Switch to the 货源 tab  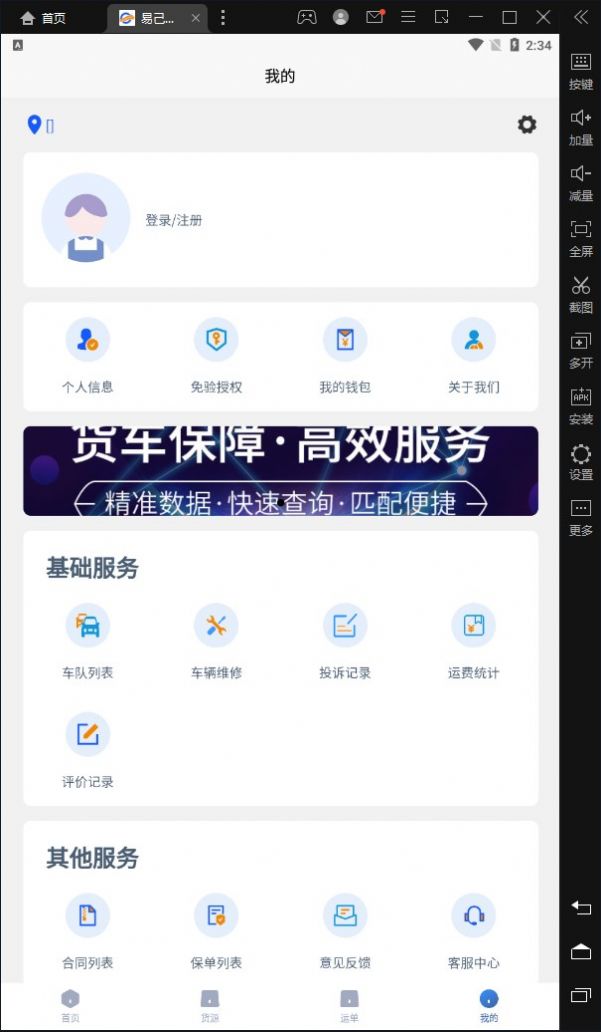coord(209,1004)
